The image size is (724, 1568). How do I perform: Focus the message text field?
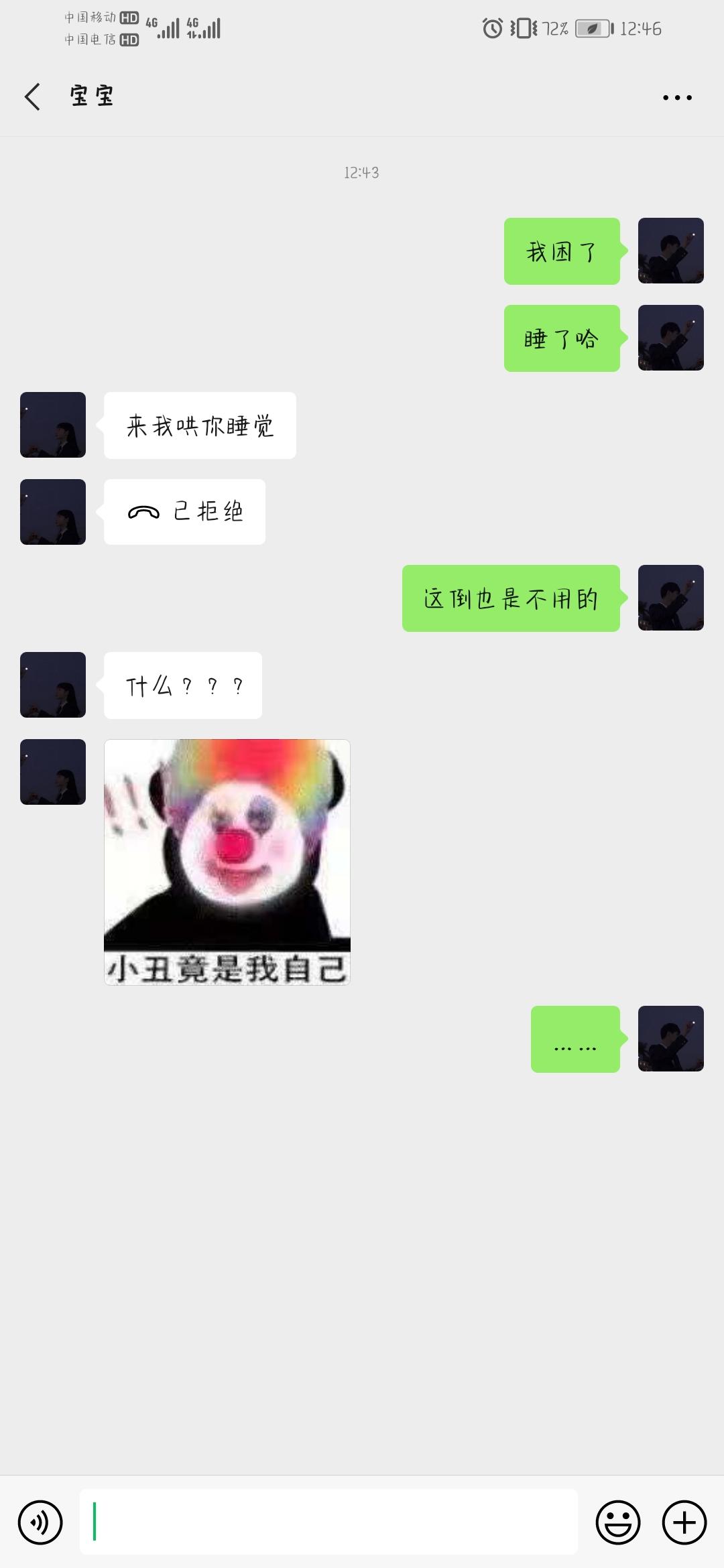click(328, 1522)
